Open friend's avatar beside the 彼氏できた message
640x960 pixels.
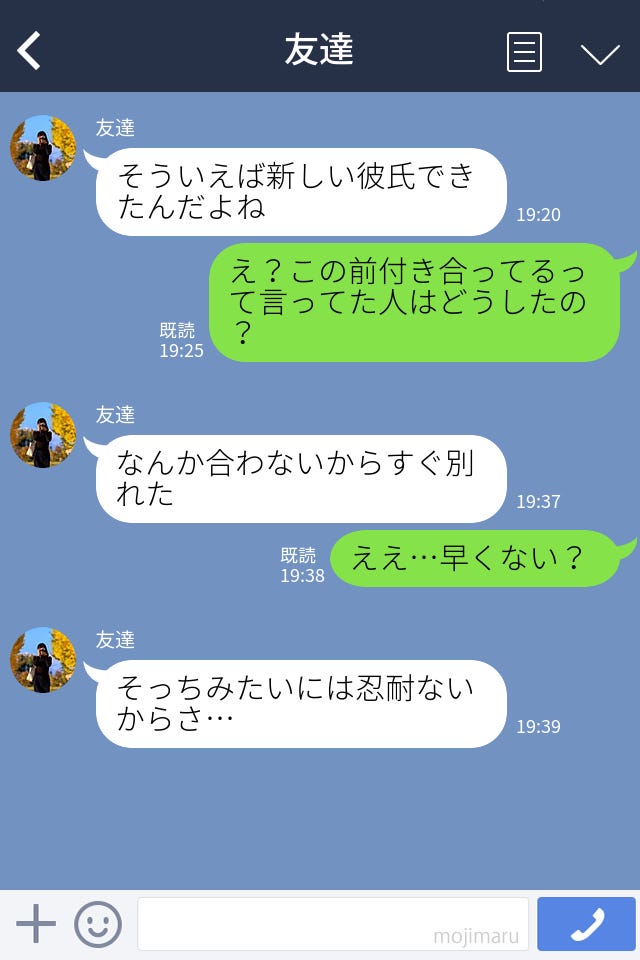click(x=43, y=148)
